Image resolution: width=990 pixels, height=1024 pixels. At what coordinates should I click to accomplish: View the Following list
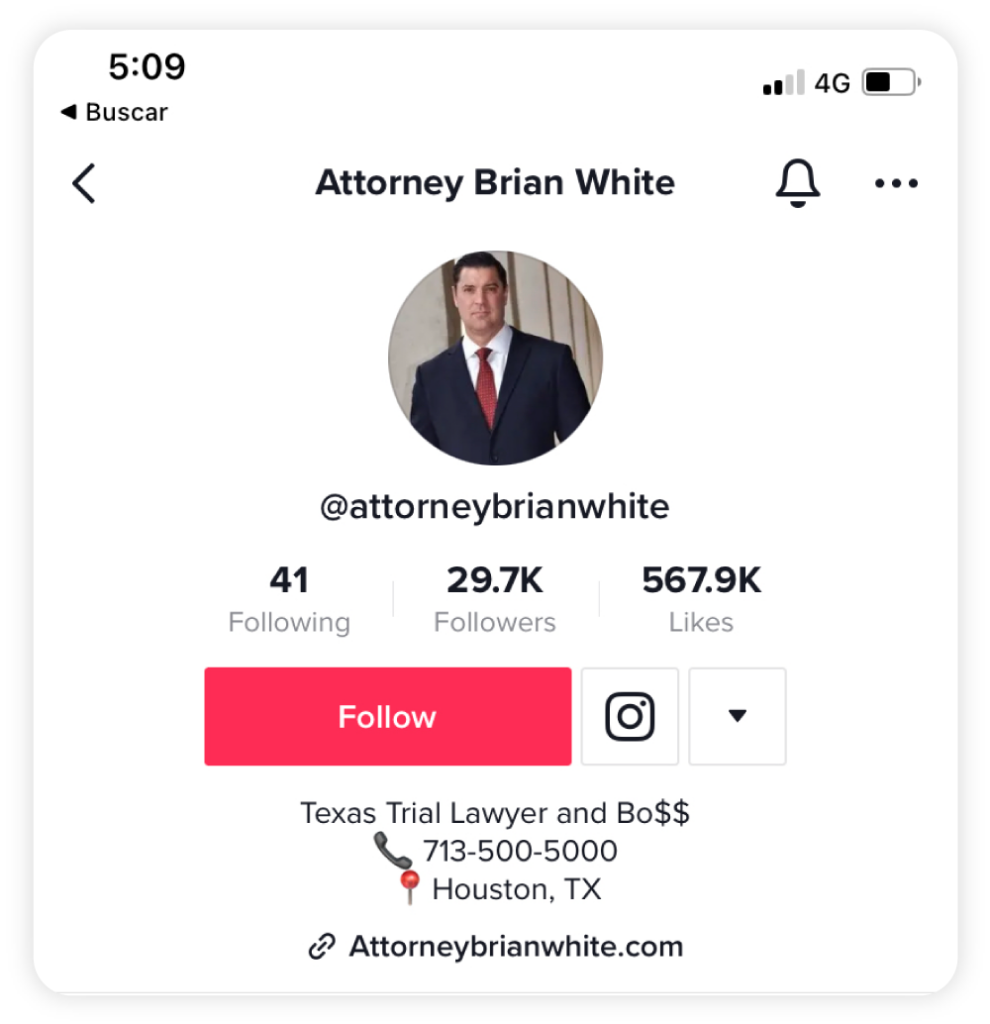(289, 600)
